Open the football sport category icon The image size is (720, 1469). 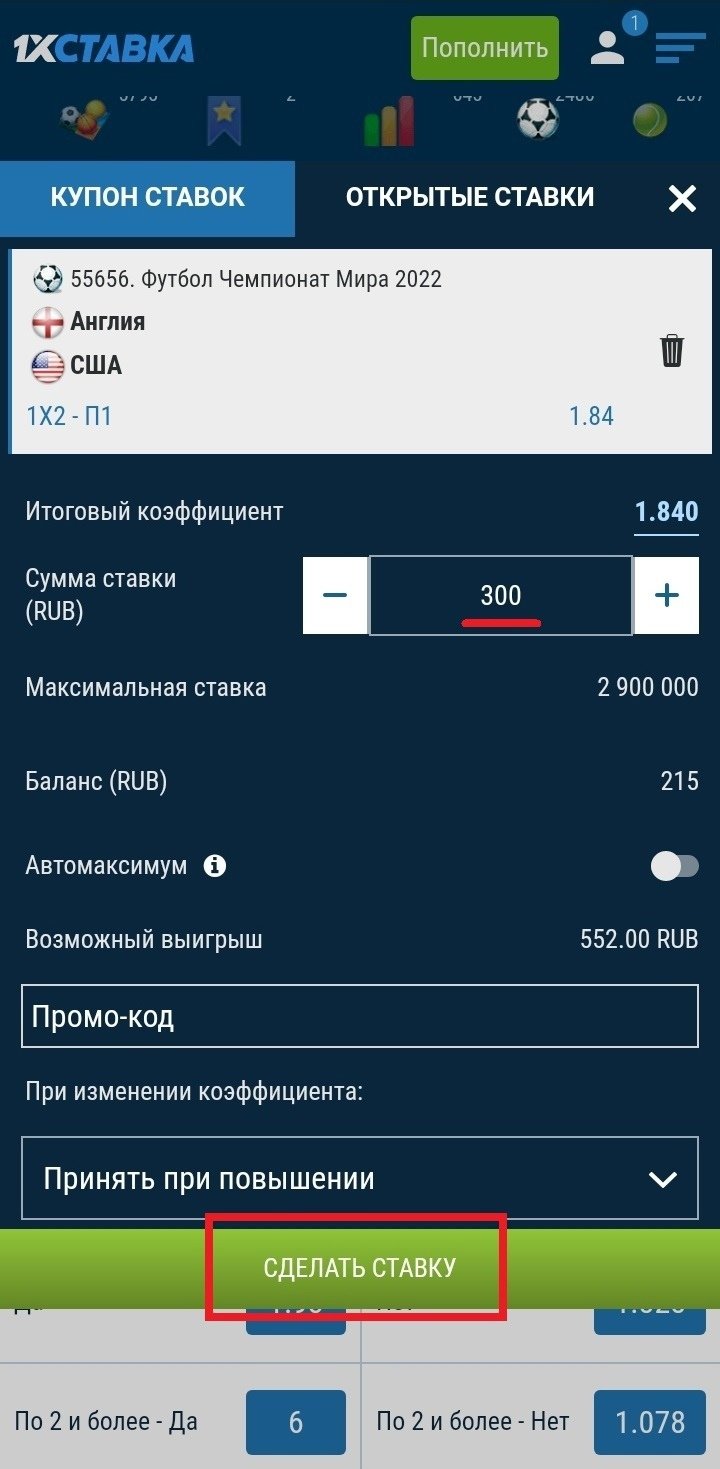tap(537, 120)
